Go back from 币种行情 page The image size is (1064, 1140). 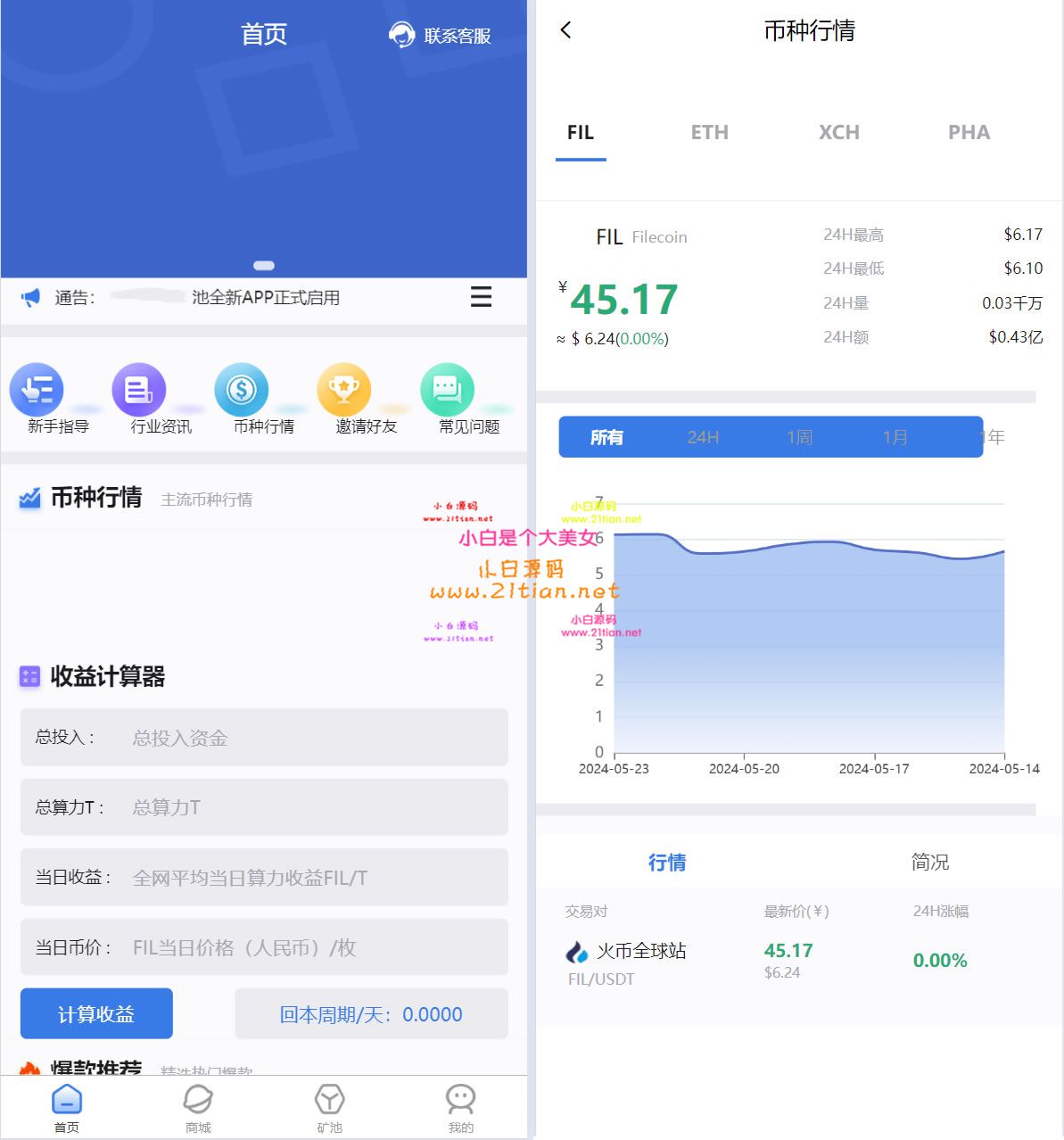pos(565,29)
